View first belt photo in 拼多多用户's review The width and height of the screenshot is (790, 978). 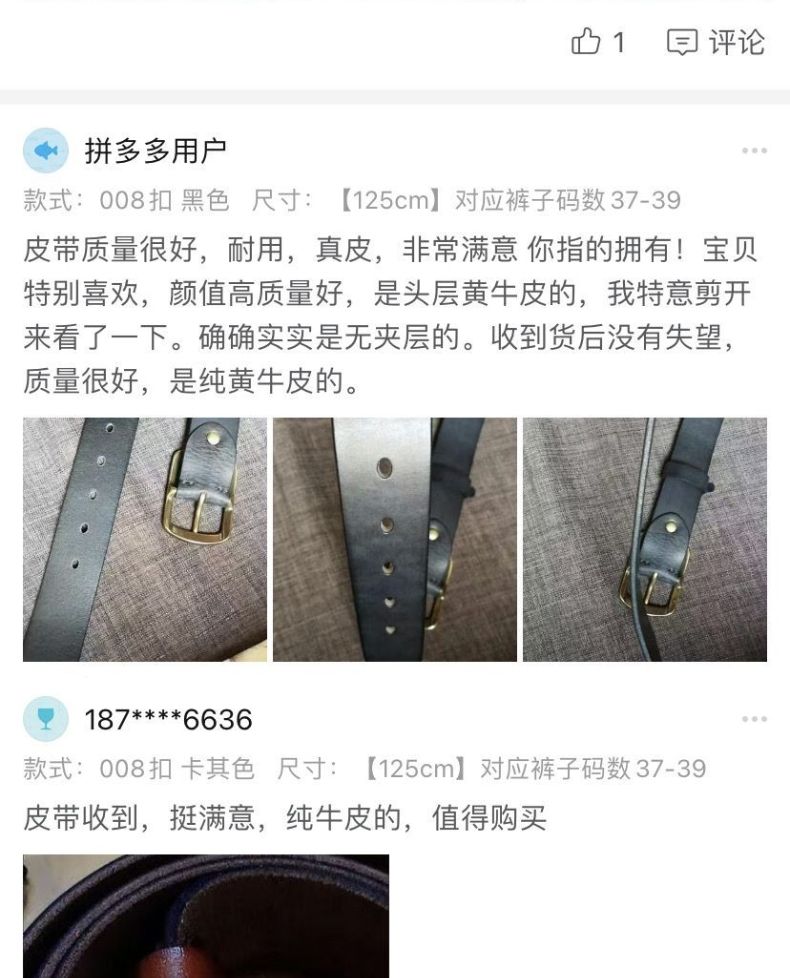pyautogui.click(x=145, y=539)
